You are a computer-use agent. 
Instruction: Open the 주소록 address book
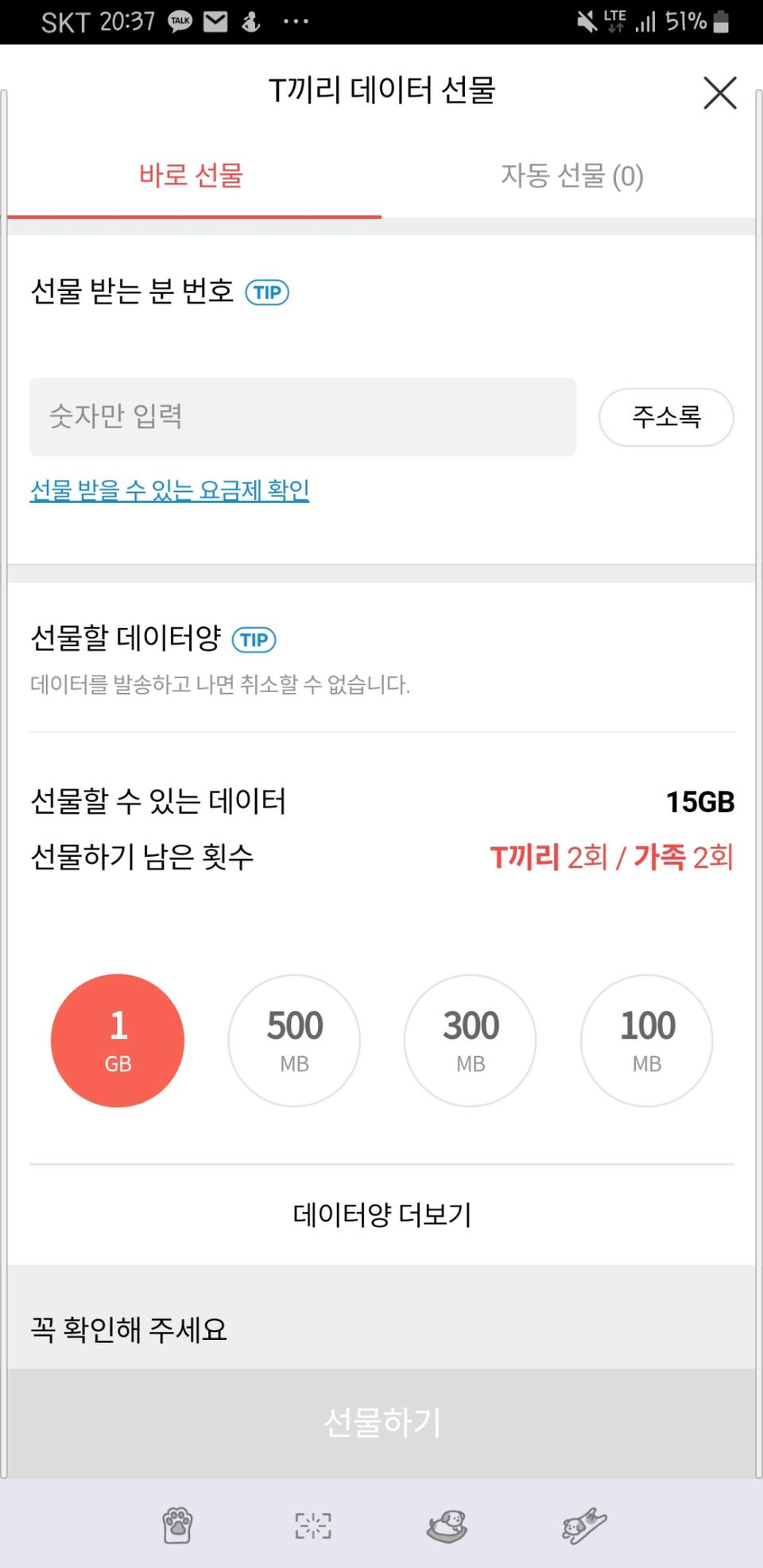pyautogui.click(x=666, y=417)
